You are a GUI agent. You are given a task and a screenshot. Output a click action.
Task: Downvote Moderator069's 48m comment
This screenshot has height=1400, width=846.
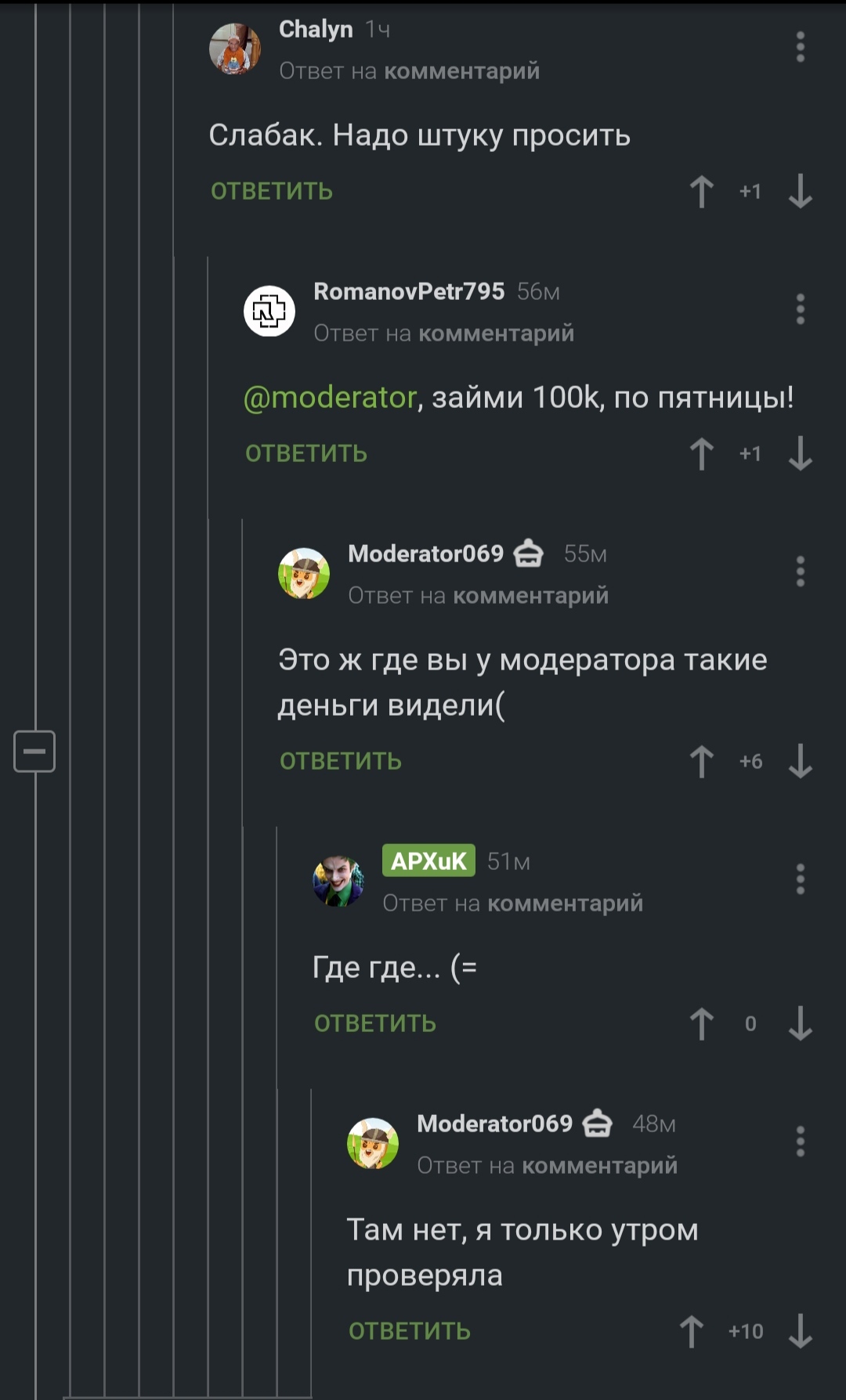800,1331
